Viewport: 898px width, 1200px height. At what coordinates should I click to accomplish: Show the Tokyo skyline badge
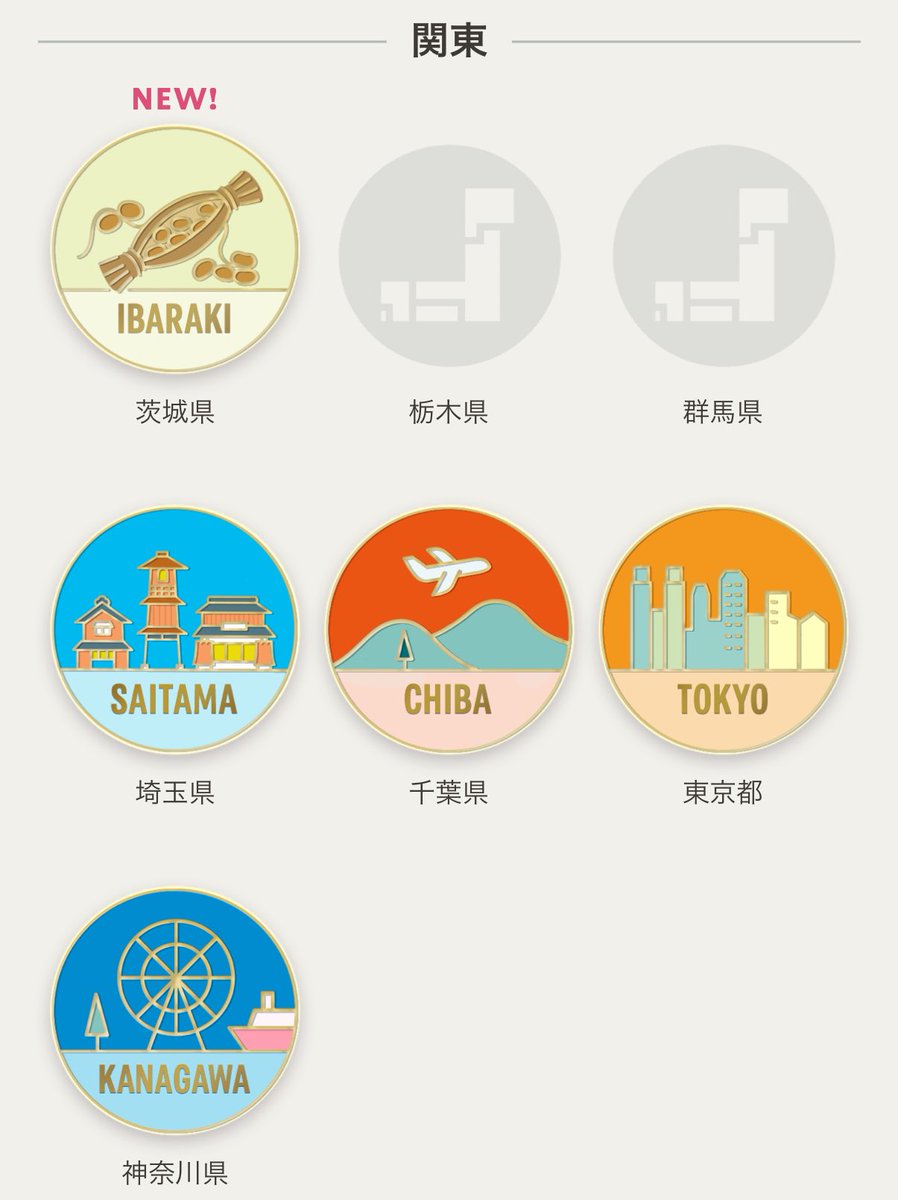723,630
